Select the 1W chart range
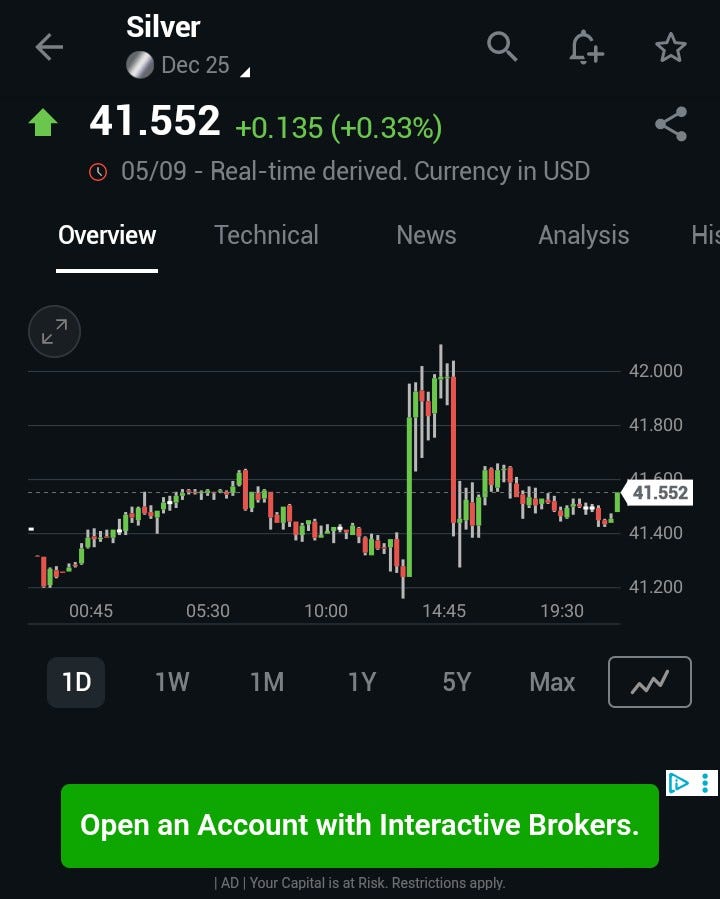Image resolution: width=720 pixels, height=899 pixels. point(172,682)
